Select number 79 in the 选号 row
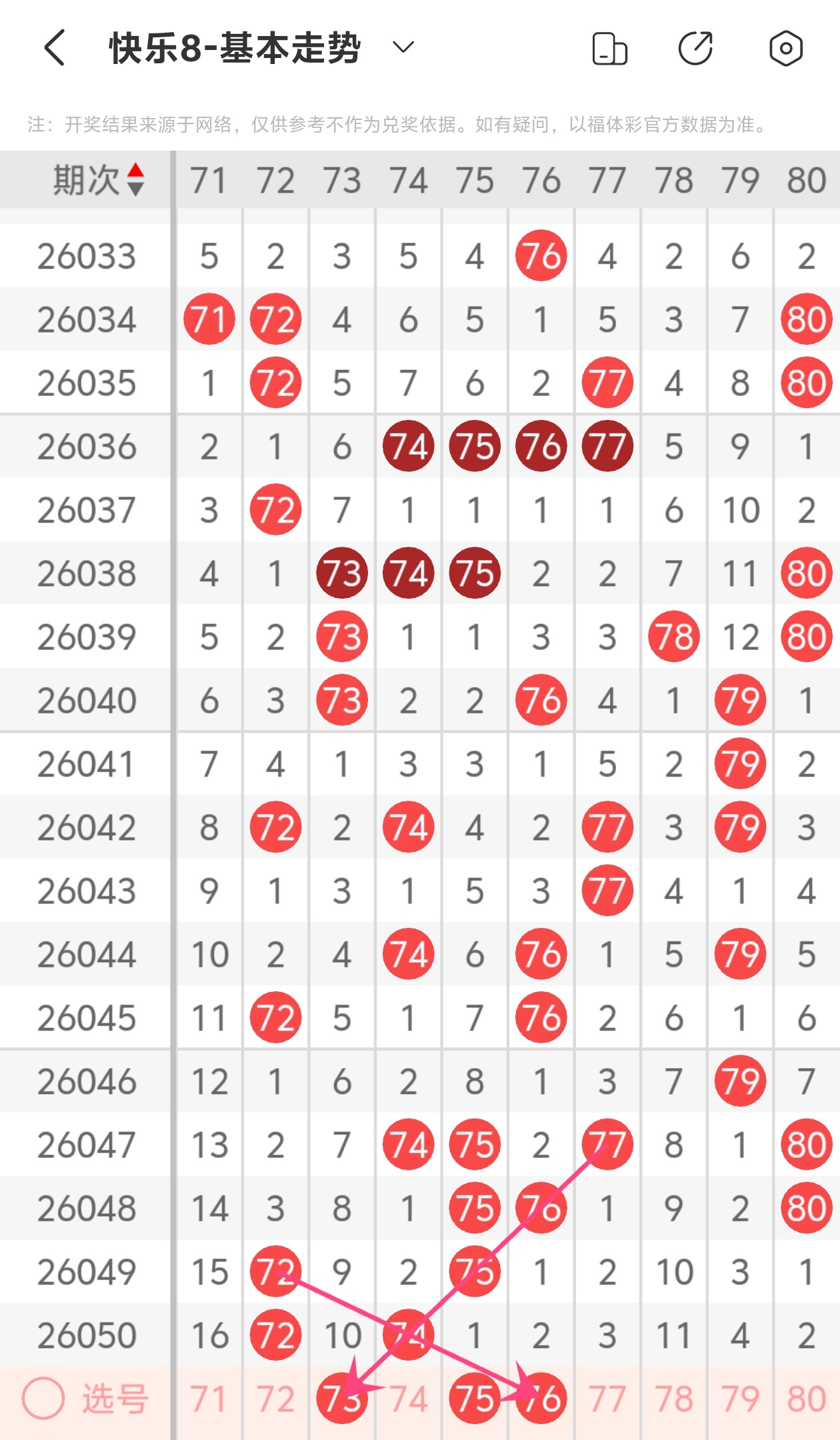The height and width of the screenshot is (1440, 840). point(740,1399)
